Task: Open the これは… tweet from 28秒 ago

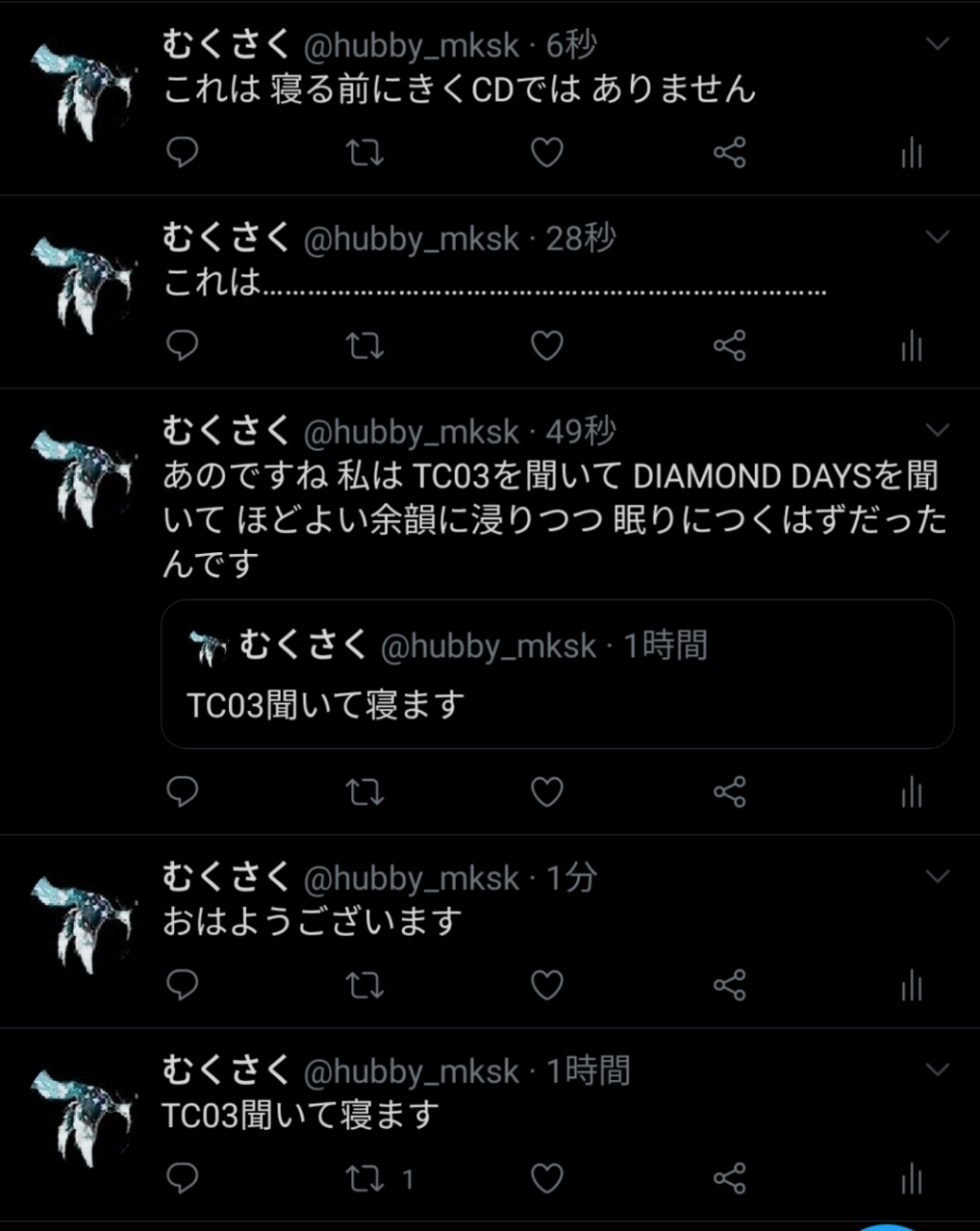Action: click(x=495, y=284)
